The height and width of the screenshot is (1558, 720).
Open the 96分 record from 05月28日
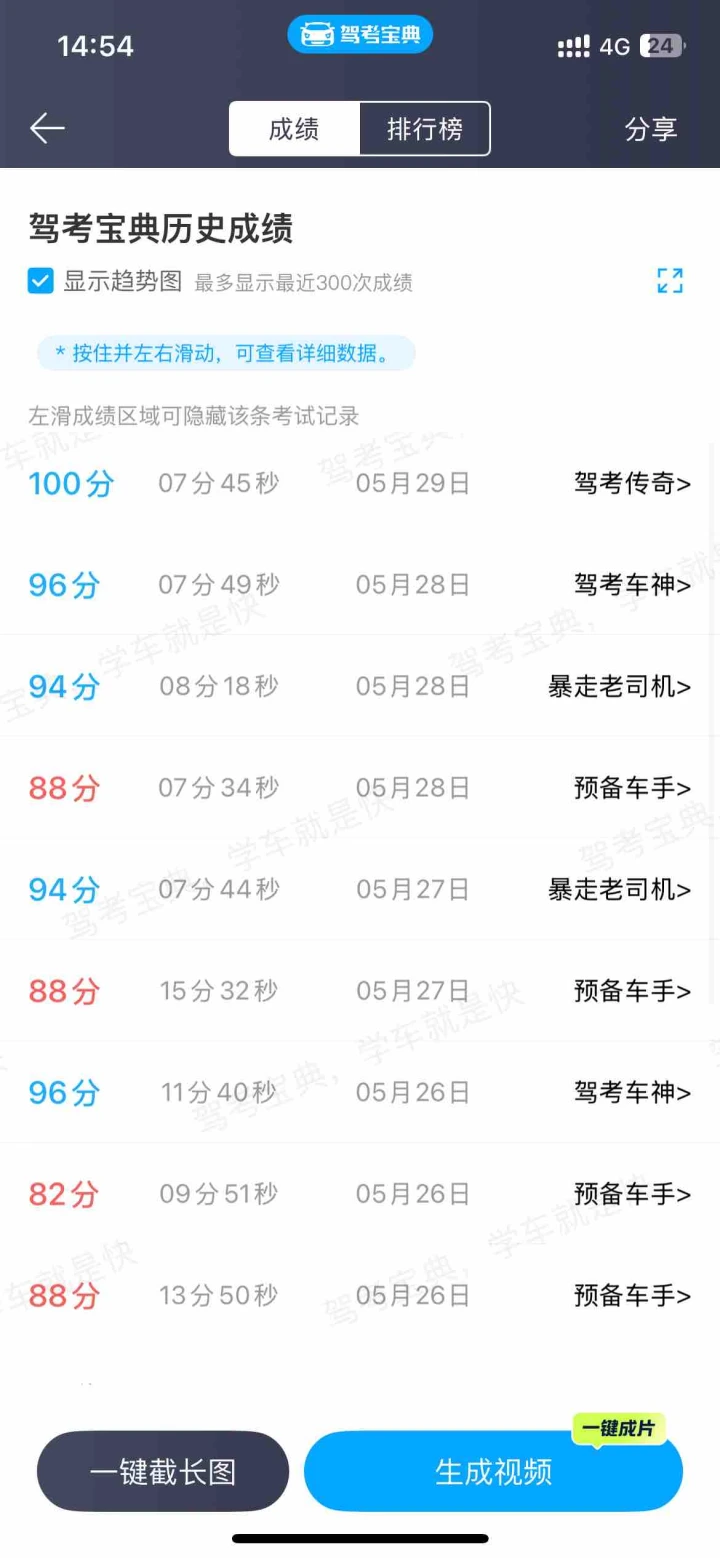(x=360, y=585)
